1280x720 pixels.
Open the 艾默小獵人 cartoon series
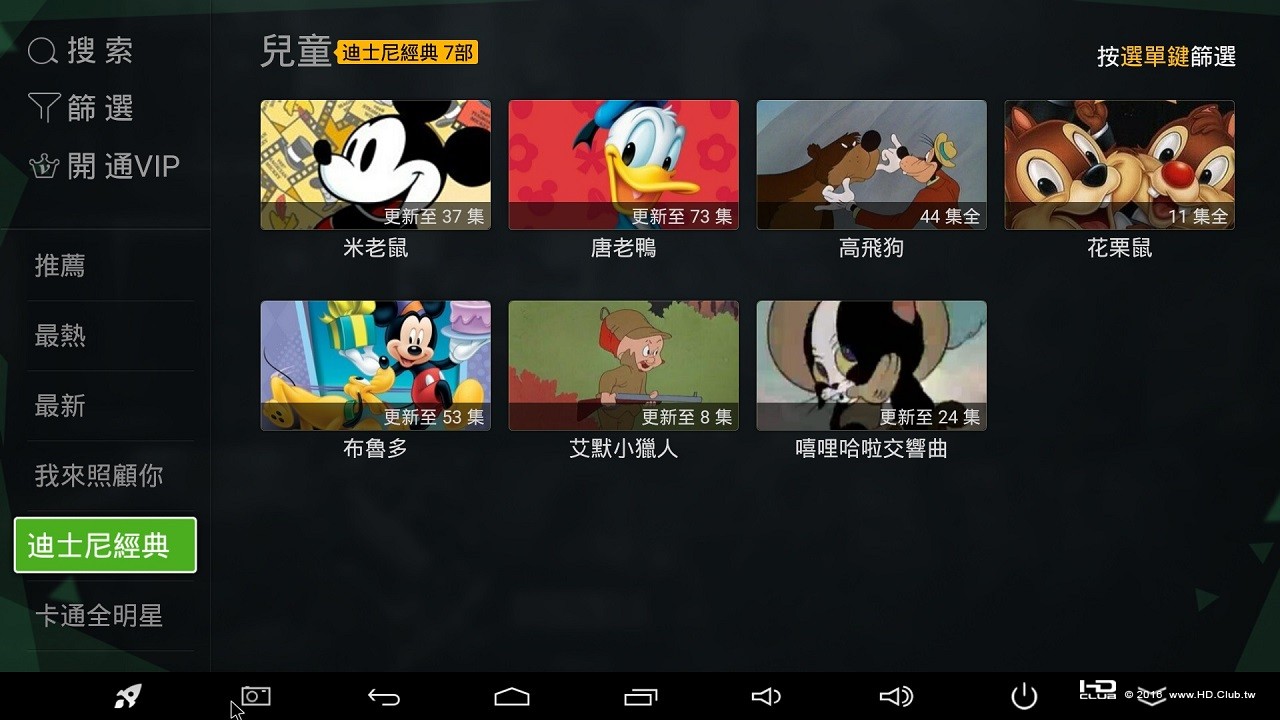point(624,366)
